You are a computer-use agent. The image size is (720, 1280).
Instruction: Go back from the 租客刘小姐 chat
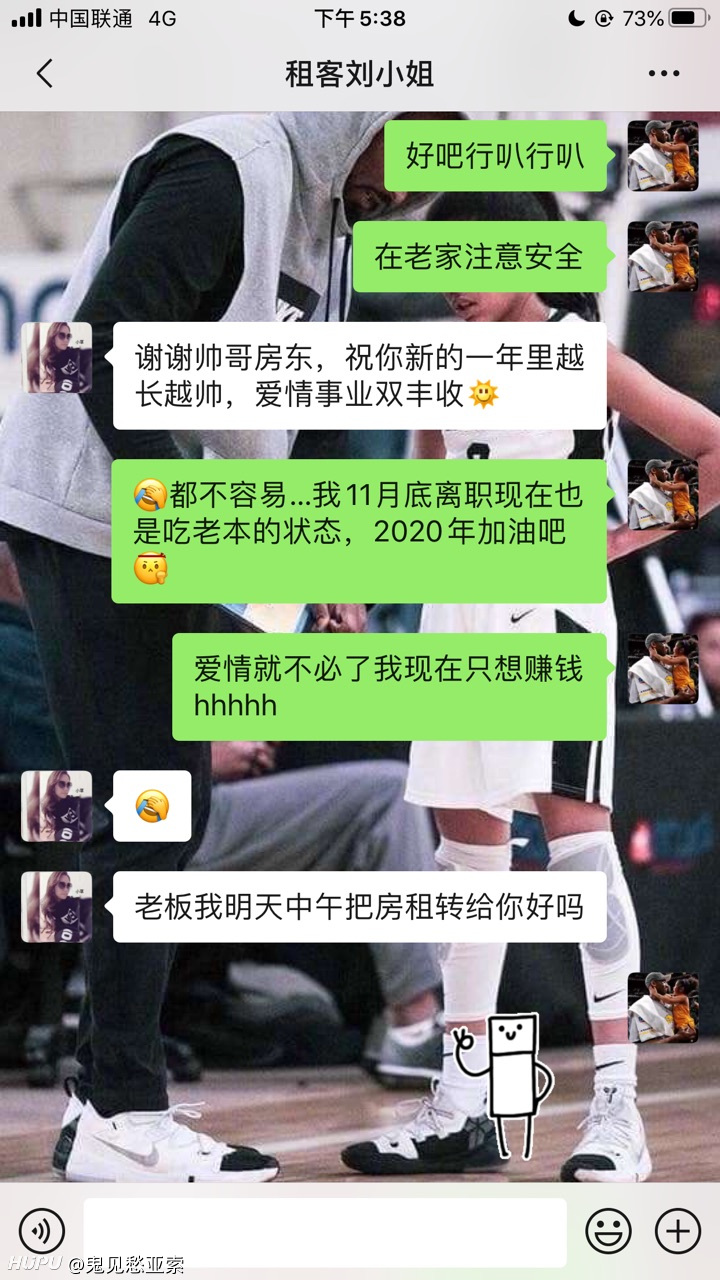pos(44,74)
